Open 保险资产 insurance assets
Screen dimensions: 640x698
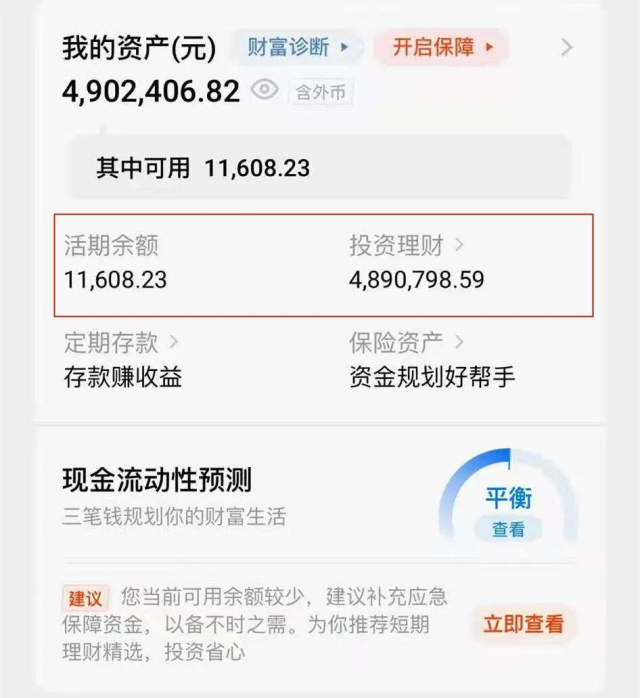pos(406,343)
